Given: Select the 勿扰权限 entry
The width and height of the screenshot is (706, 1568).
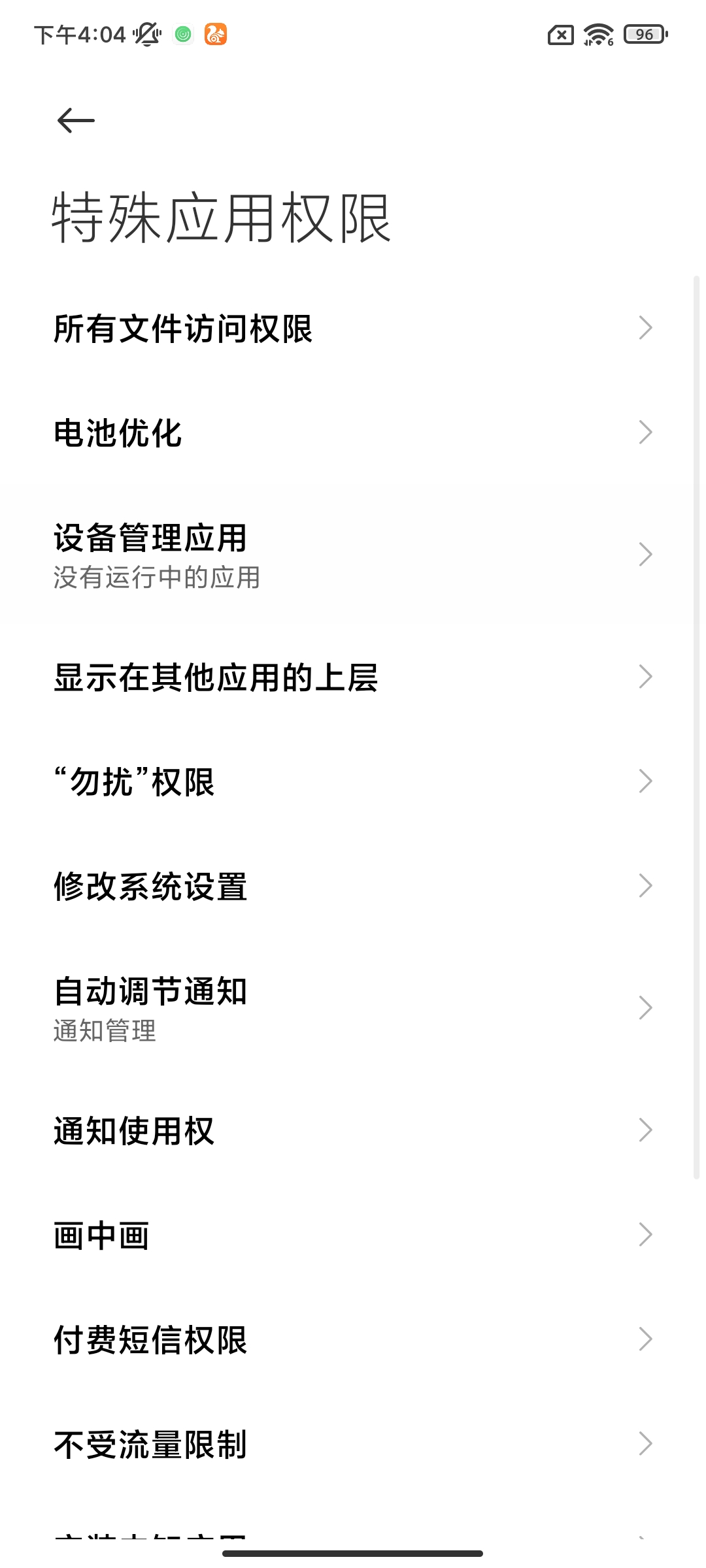Looking at the screenshot, I should click(353, 781).
